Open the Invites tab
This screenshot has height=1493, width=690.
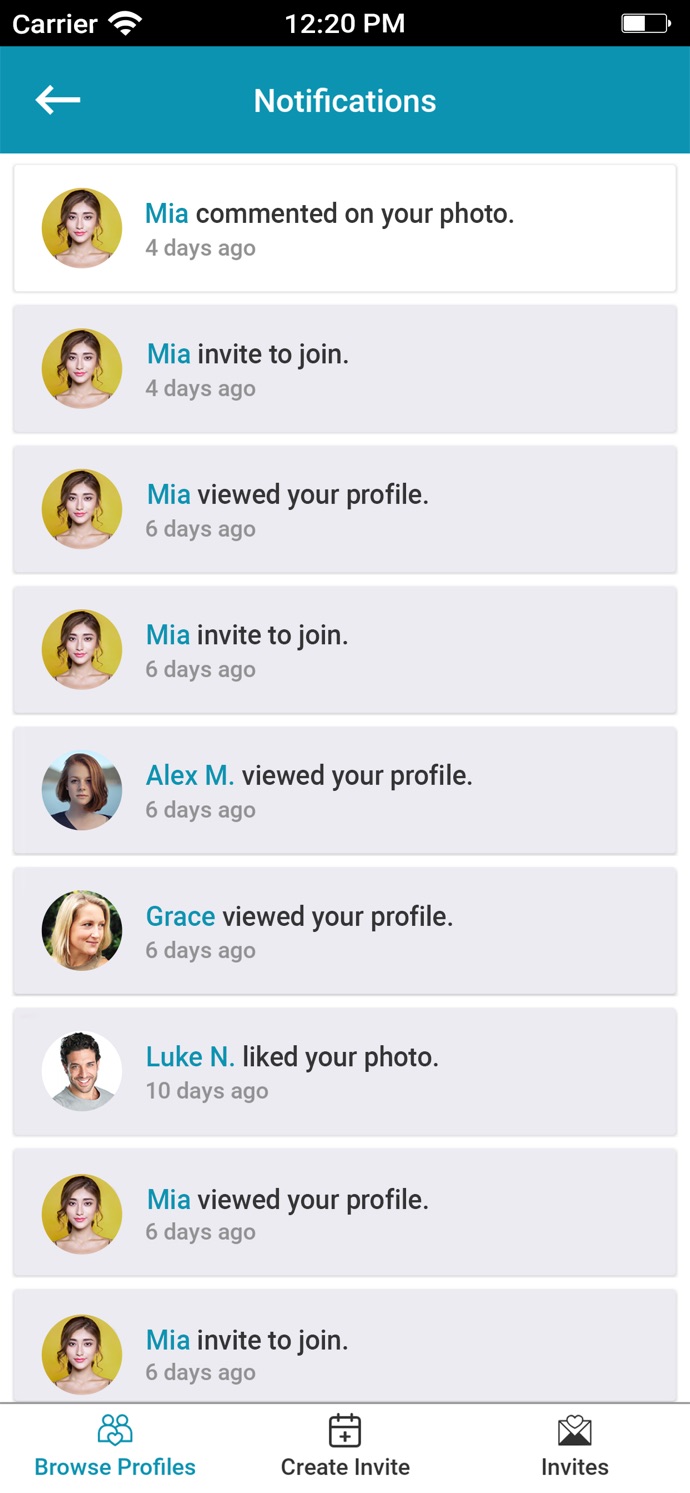tap(574, 1447)
